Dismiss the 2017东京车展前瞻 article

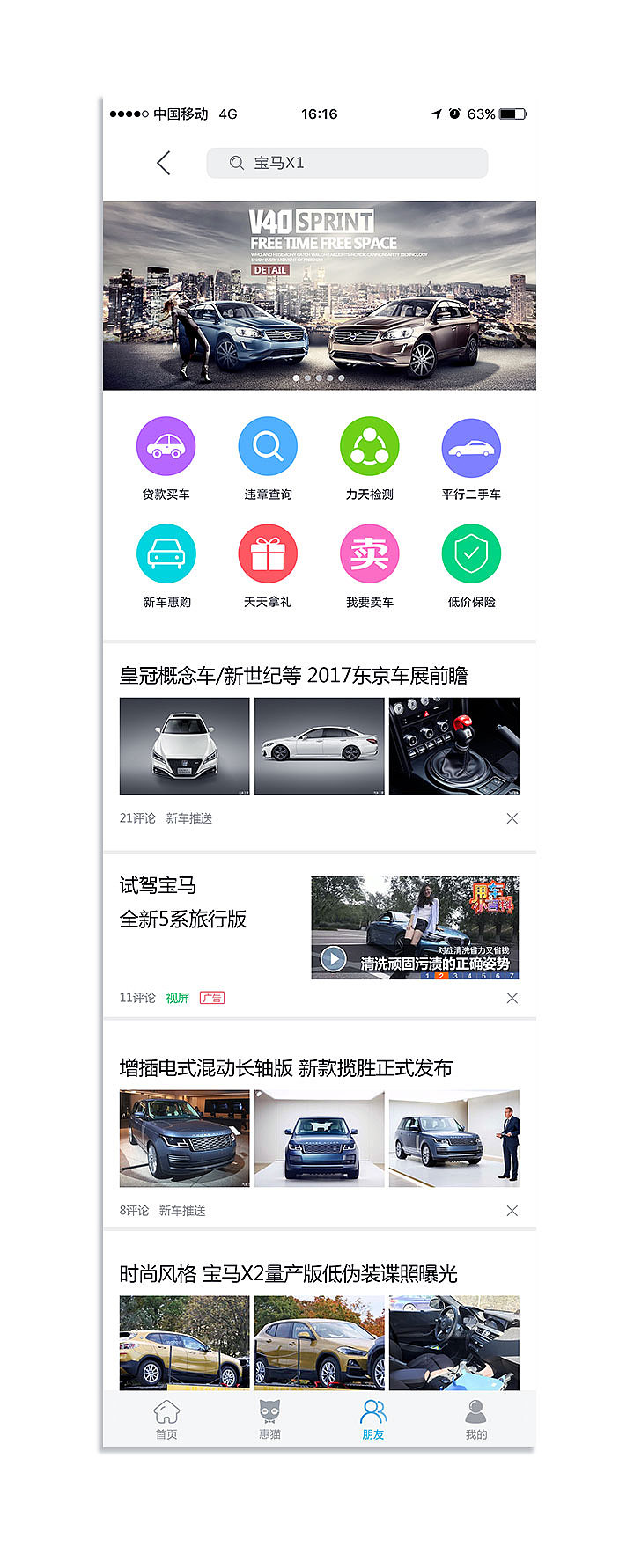point(512,818)
